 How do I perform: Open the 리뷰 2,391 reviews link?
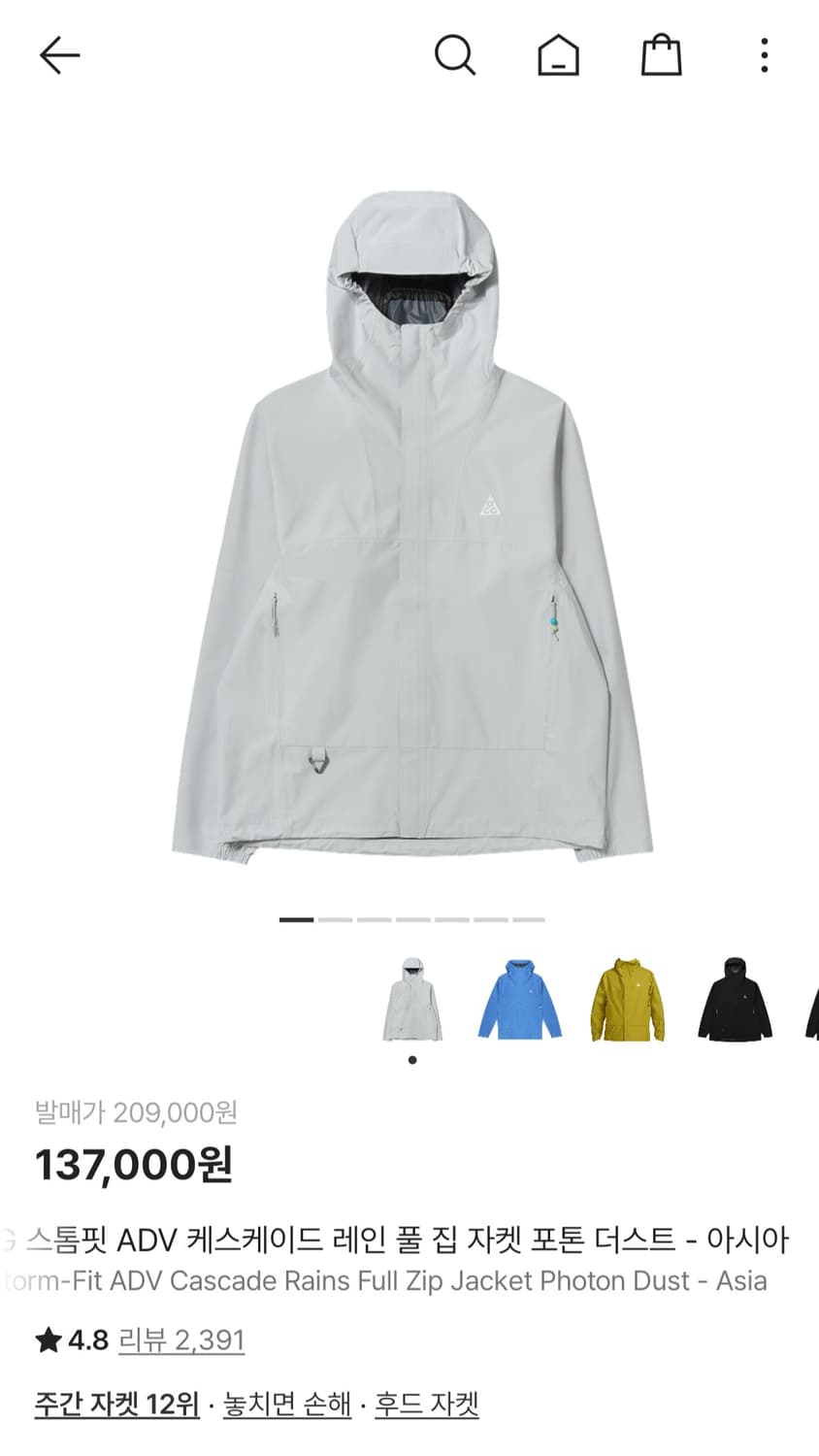click(181, 1340)
